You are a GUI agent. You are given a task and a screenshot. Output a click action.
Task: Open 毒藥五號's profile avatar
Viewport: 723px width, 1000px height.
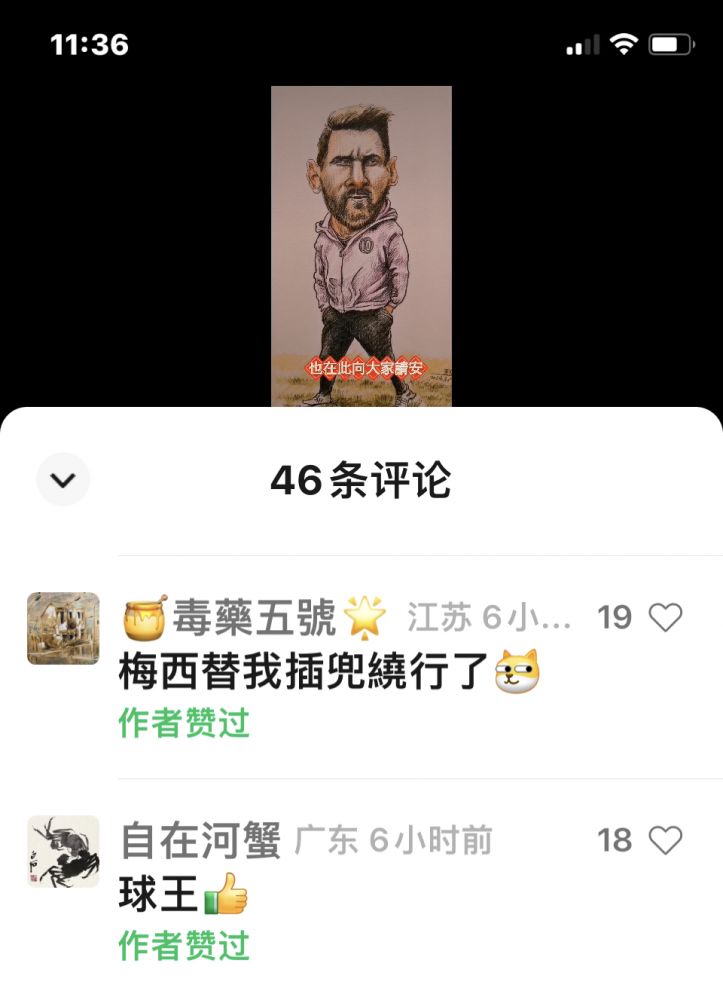click(x=63, y=628)
